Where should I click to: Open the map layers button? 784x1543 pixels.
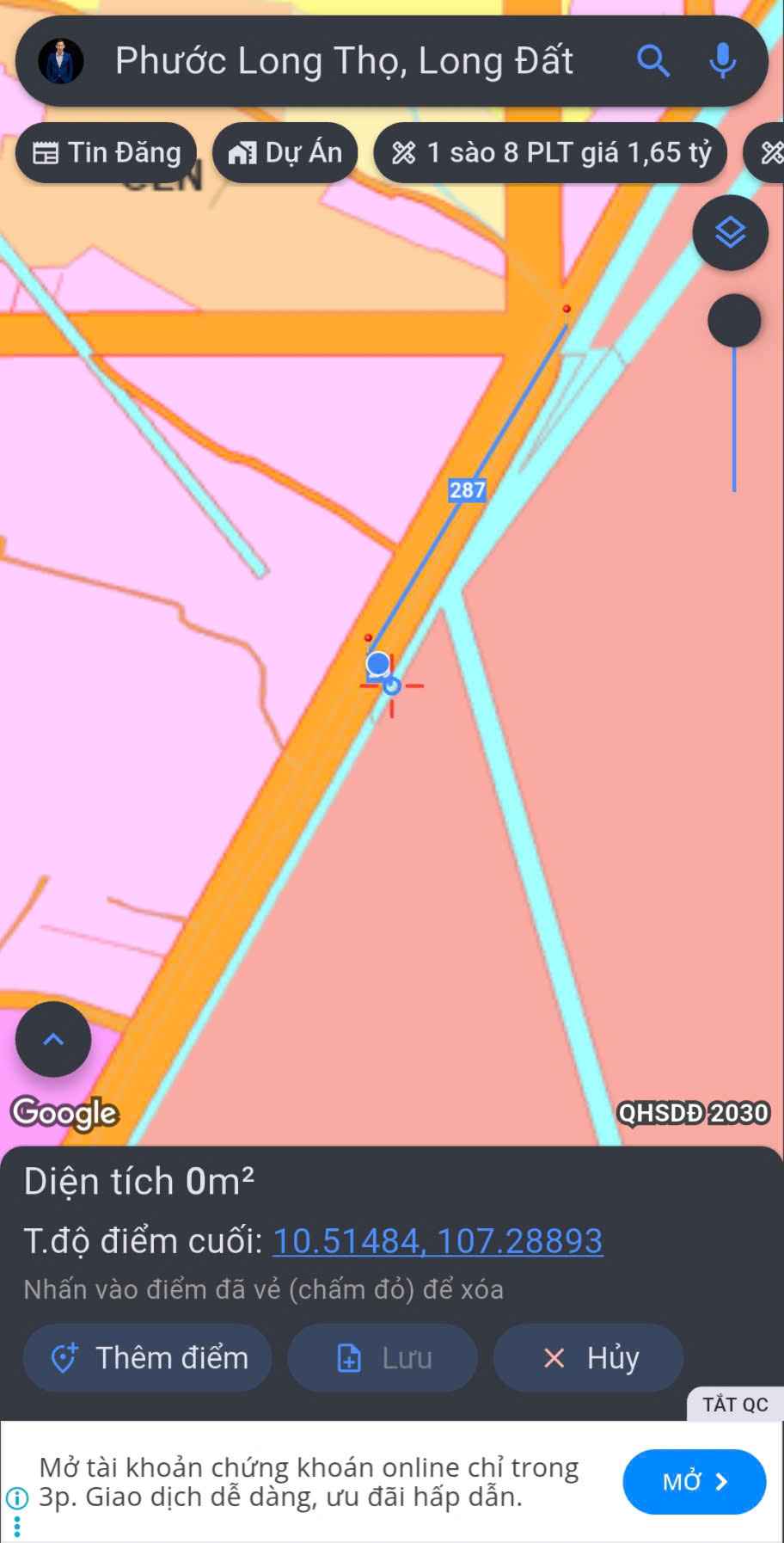730,233
